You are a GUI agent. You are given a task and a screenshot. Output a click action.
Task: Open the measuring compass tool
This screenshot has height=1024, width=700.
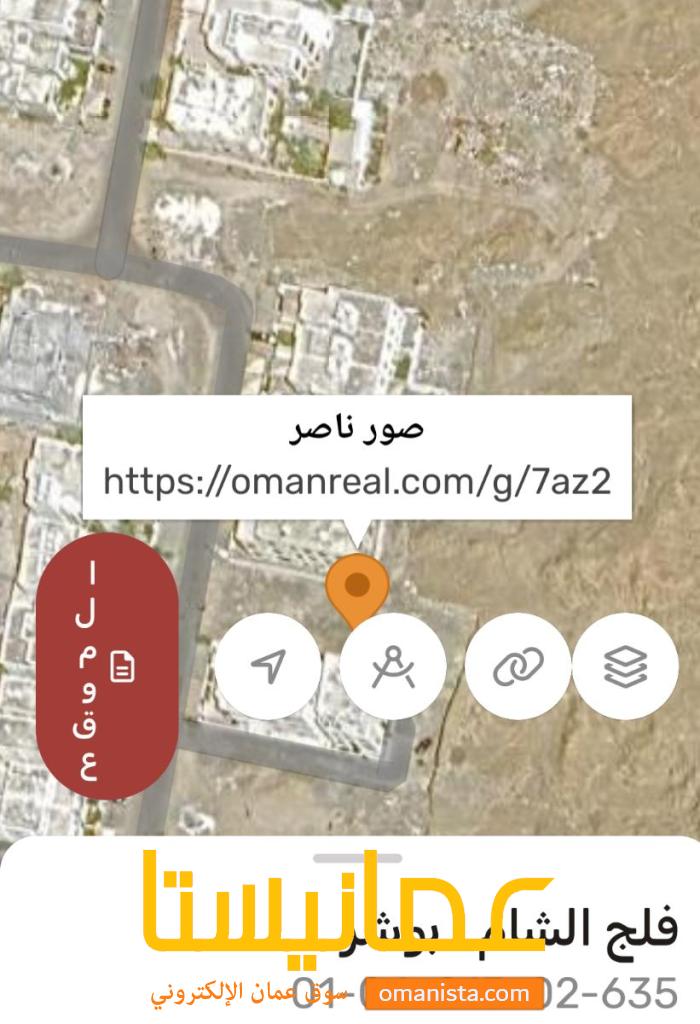[x=392, y=666]
